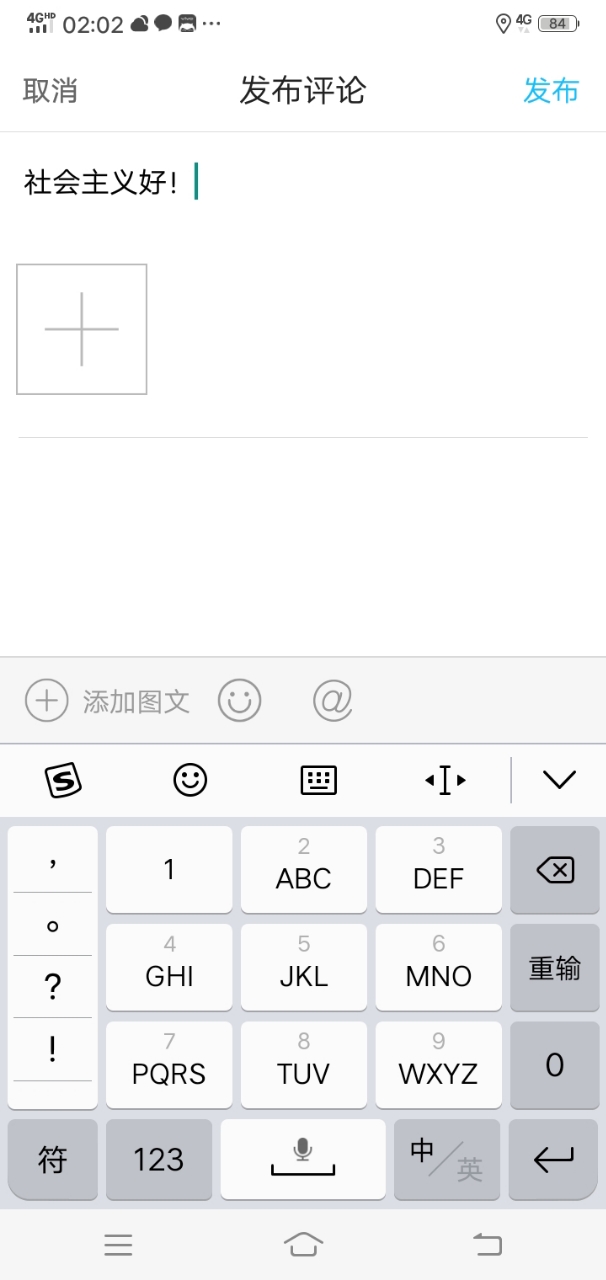Open the cursor movement tool
The width and height of the screenshot is (606, 1280).
pos(445,780)
